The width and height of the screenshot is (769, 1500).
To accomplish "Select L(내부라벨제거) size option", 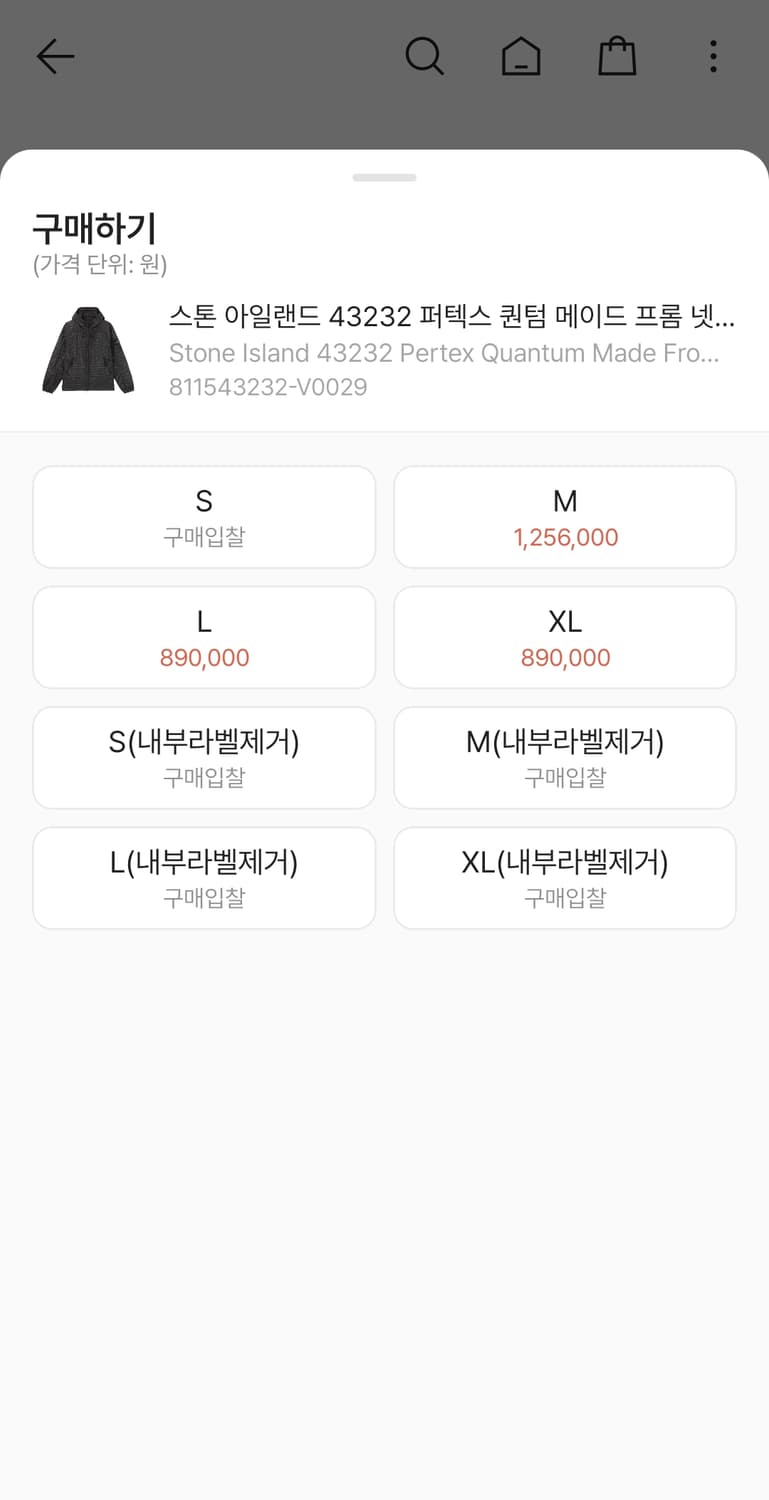I will pyautogui.click(x=204, y=878).
